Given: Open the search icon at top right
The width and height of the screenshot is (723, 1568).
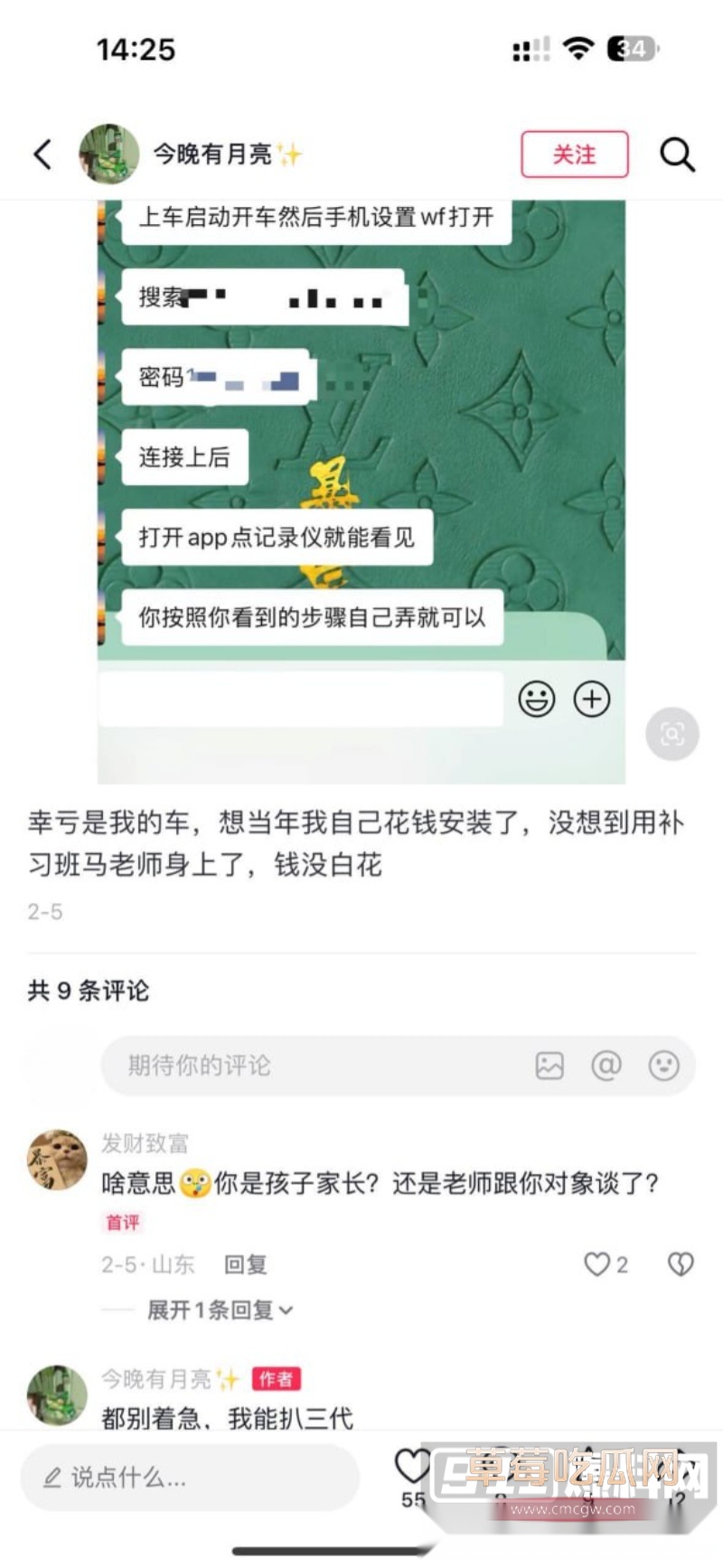Looking at the screenshot, I should pos(677,155).
